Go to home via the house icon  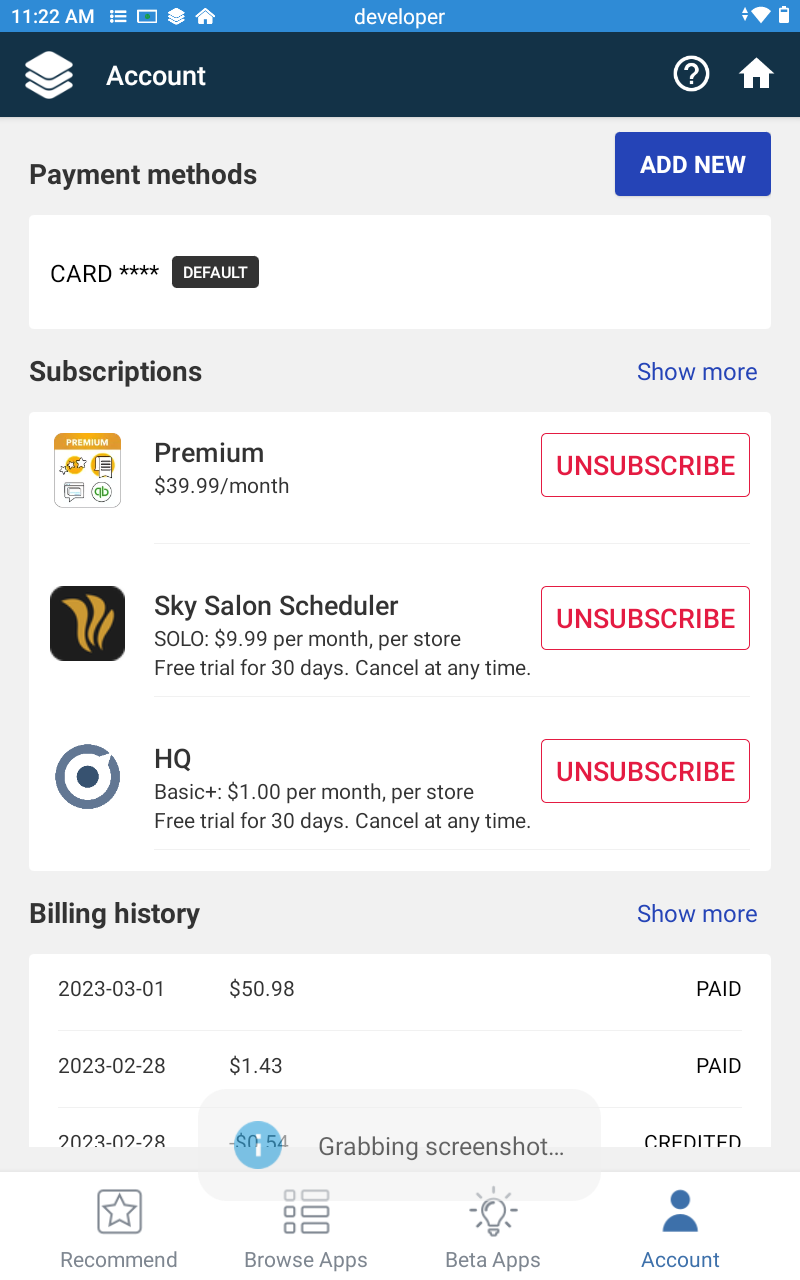(x=756, y=75)
